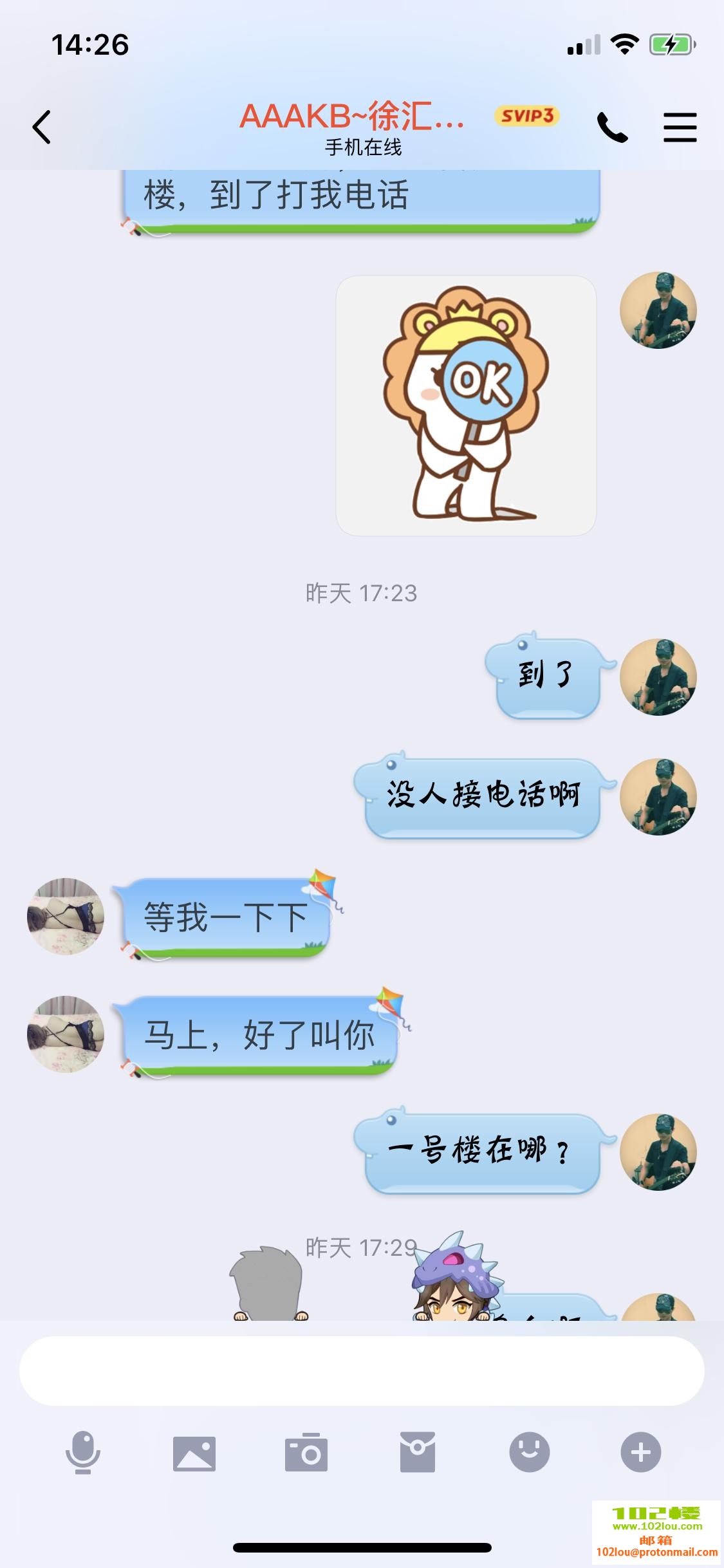Open the red packet icon
The height and width of the screenshot is (1568, 724).
[x=417, y=1451]
